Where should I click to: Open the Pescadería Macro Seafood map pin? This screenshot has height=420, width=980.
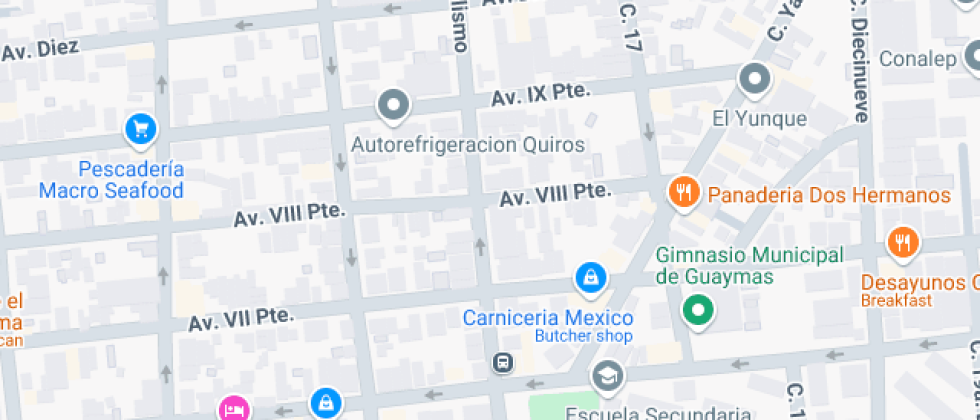pos(141,128)
